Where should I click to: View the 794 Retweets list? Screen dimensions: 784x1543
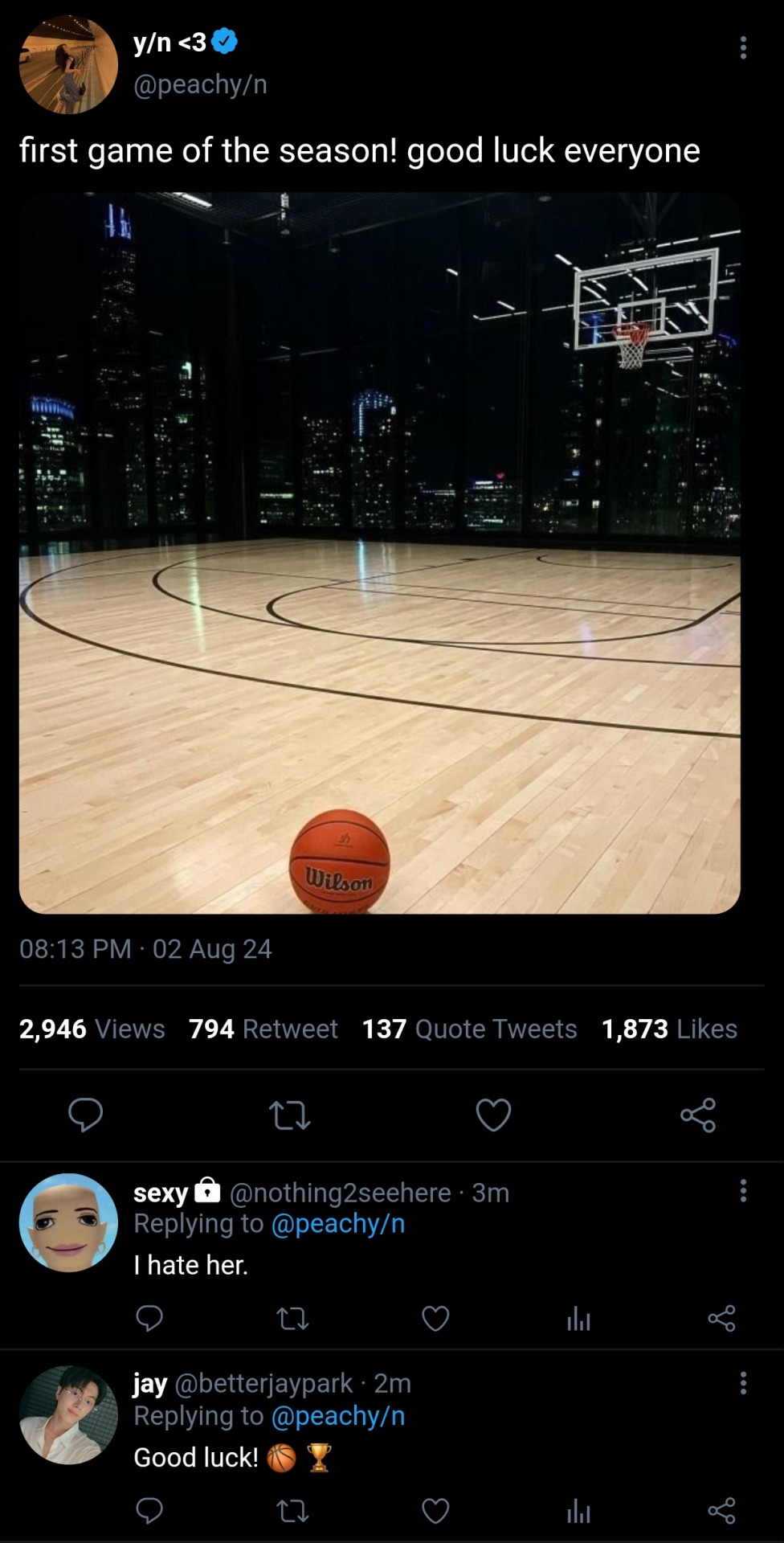pyautogui.click(x=263, y=1029)
